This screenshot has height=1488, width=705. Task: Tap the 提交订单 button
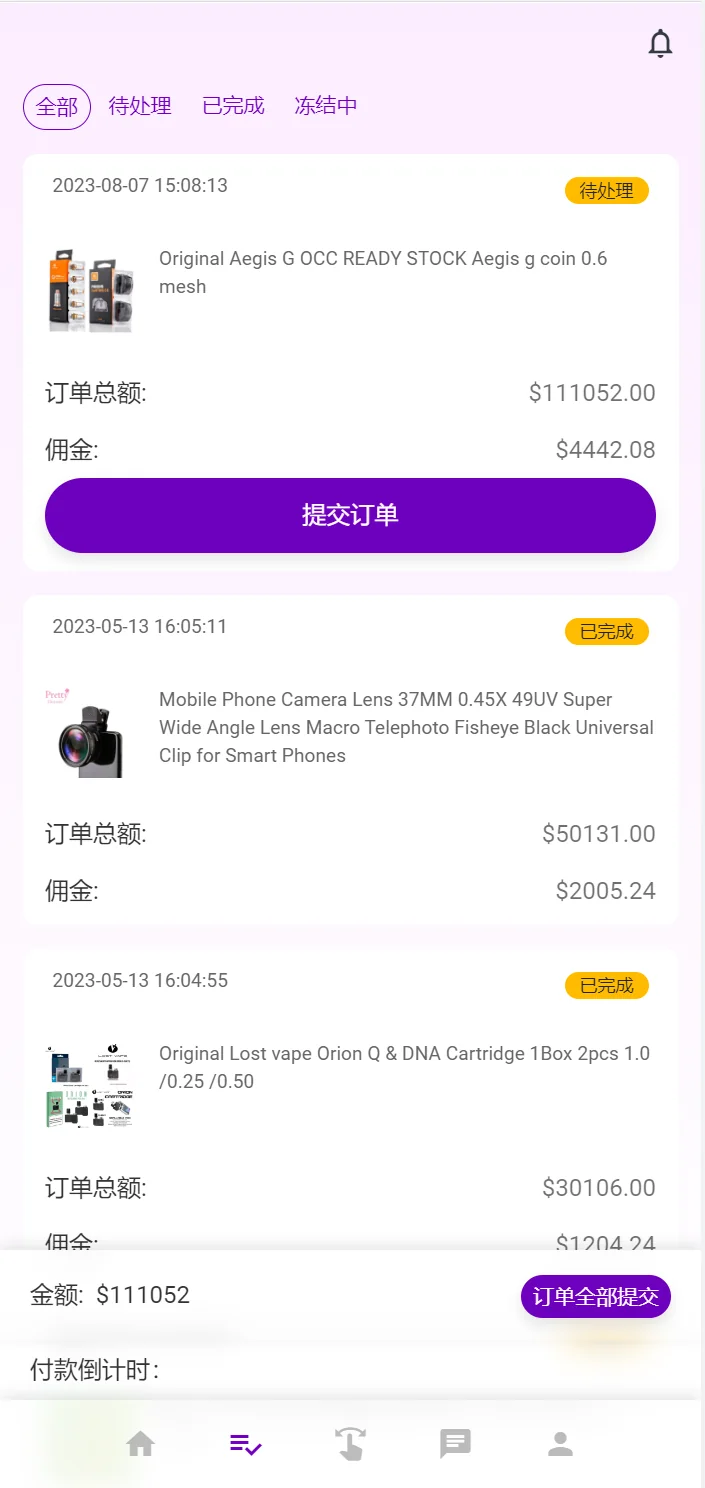coord(350,515)
